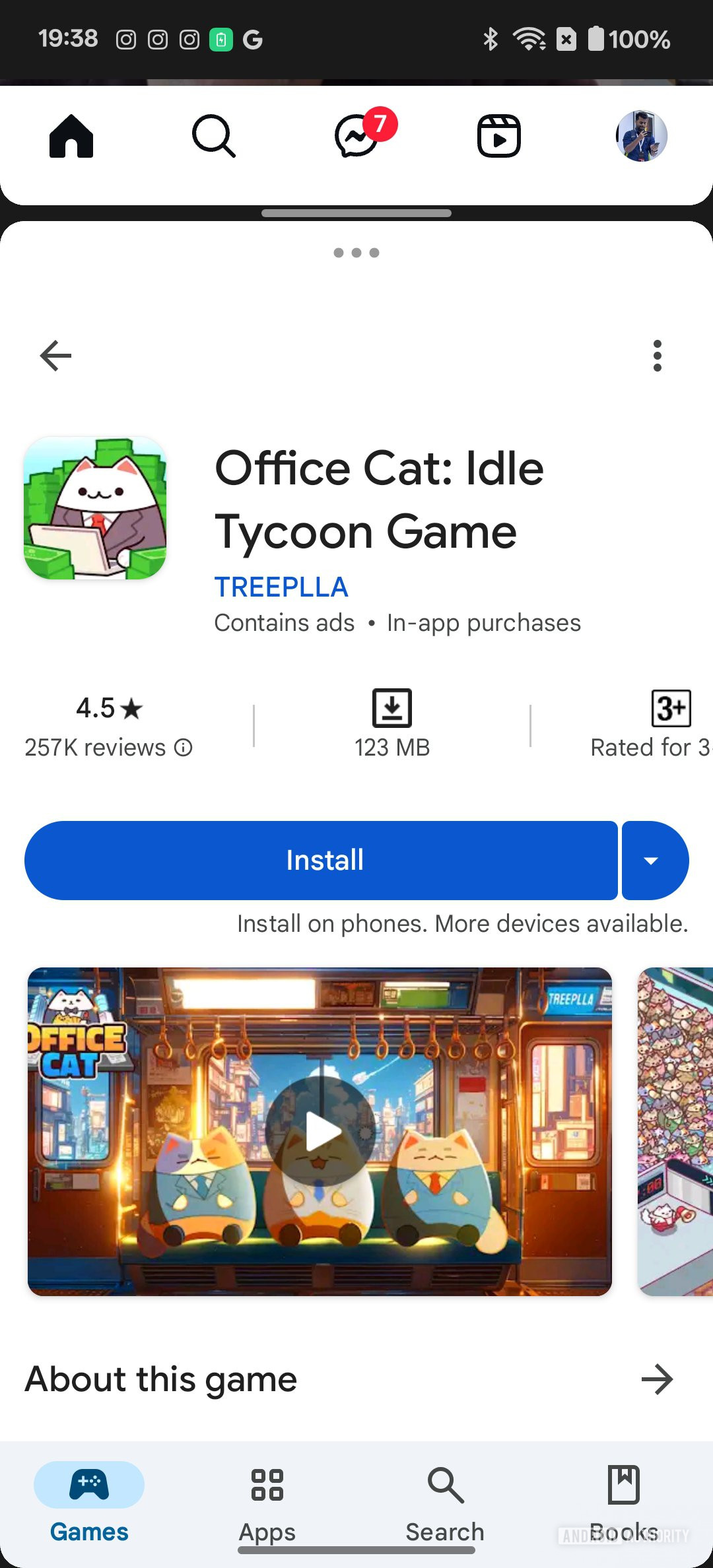Open the three-dot overflow menu
This screenshot has height=1568, width=713.
(x=657, y=356)
